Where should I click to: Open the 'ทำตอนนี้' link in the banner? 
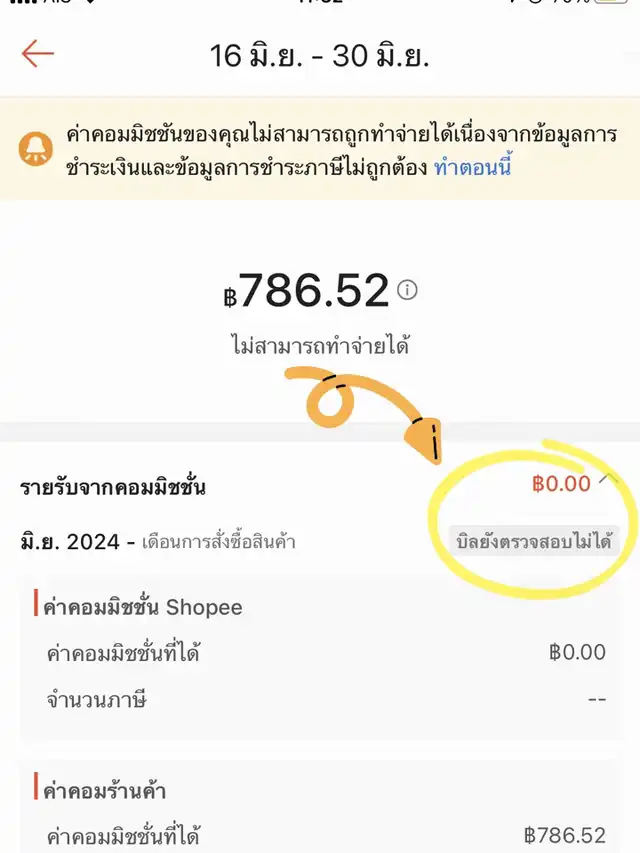(472, 167)
